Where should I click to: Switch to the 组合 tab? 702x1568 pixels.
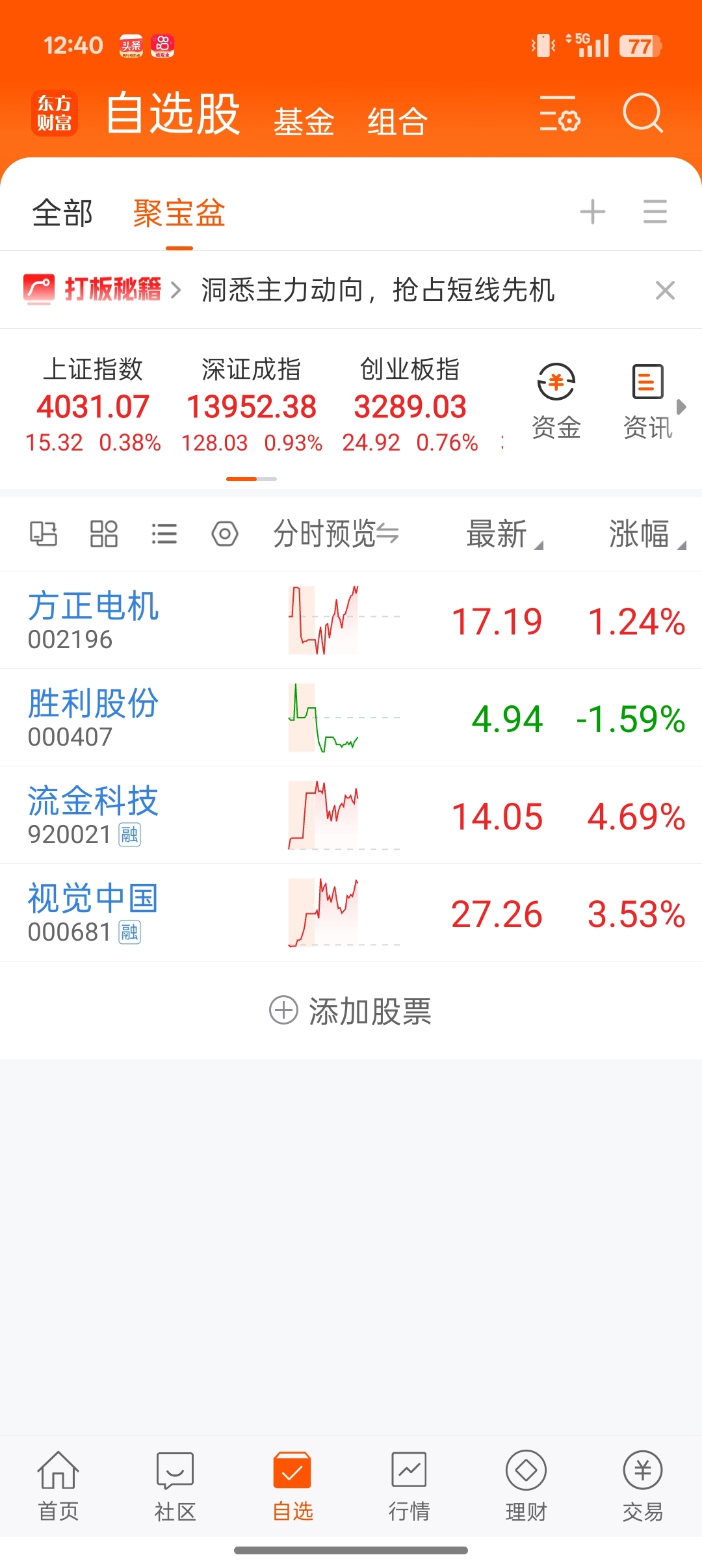point(397,122)
